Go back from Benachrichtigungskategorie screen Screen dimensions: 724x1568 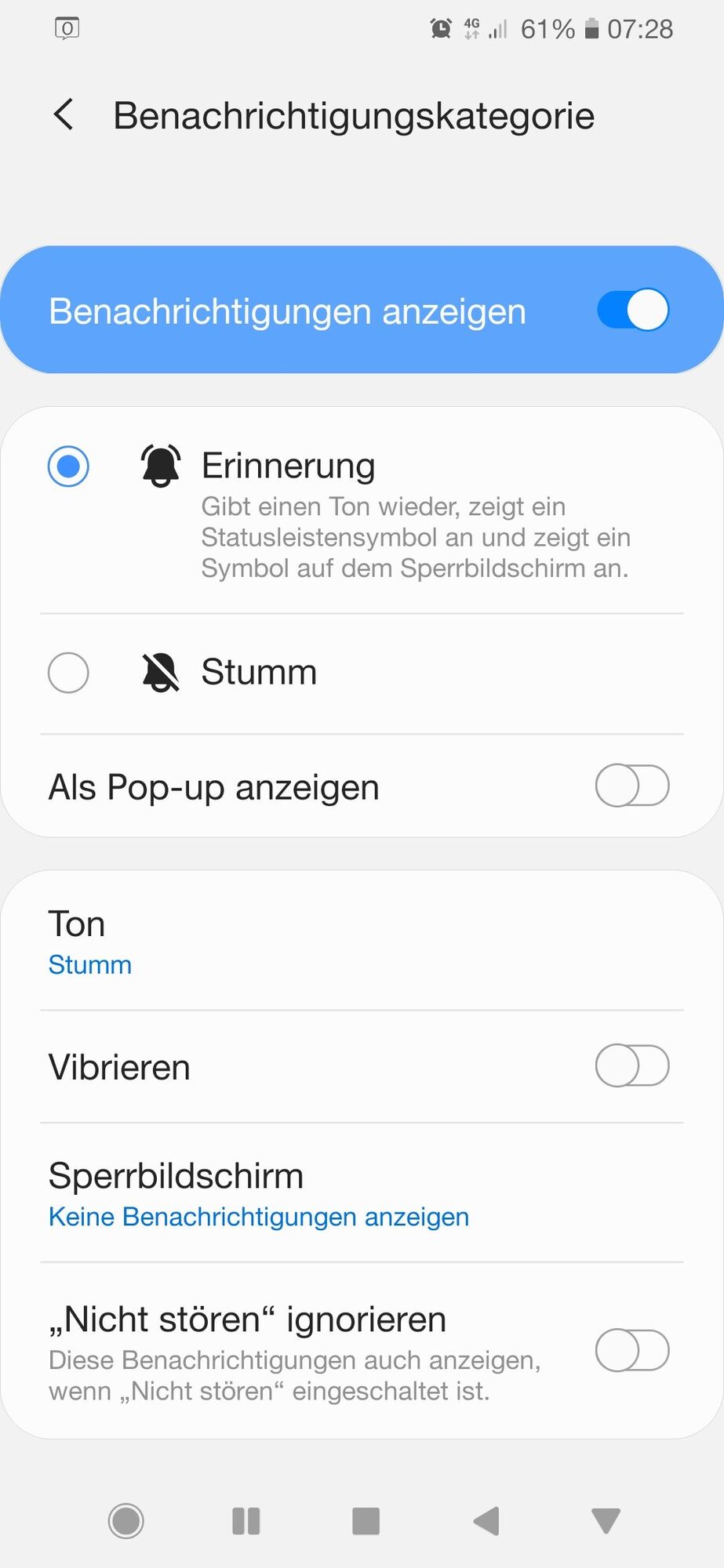tap(64, 115)
